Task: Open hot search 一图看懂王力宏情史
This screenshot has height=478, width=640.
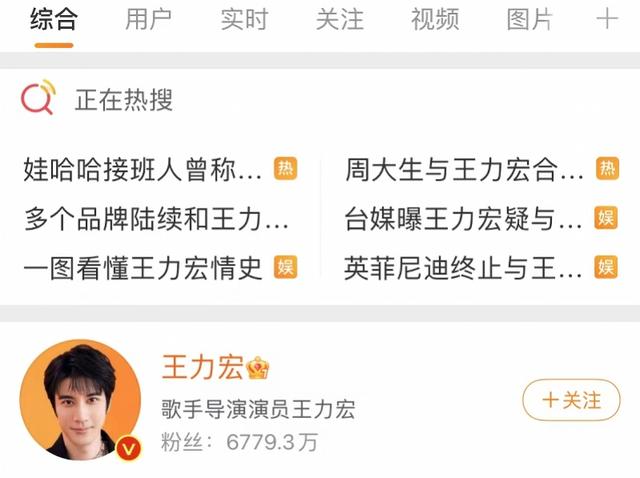Action: click(x=143, y=267)
